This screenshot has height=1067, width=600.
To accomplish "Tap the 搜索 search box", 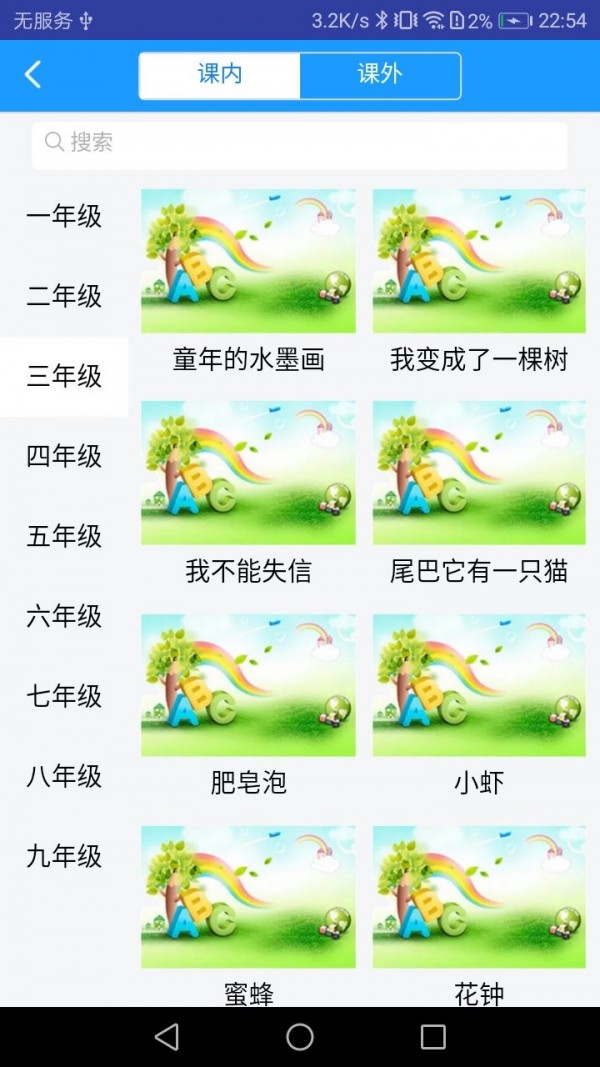I will click(x=300, y=143).
